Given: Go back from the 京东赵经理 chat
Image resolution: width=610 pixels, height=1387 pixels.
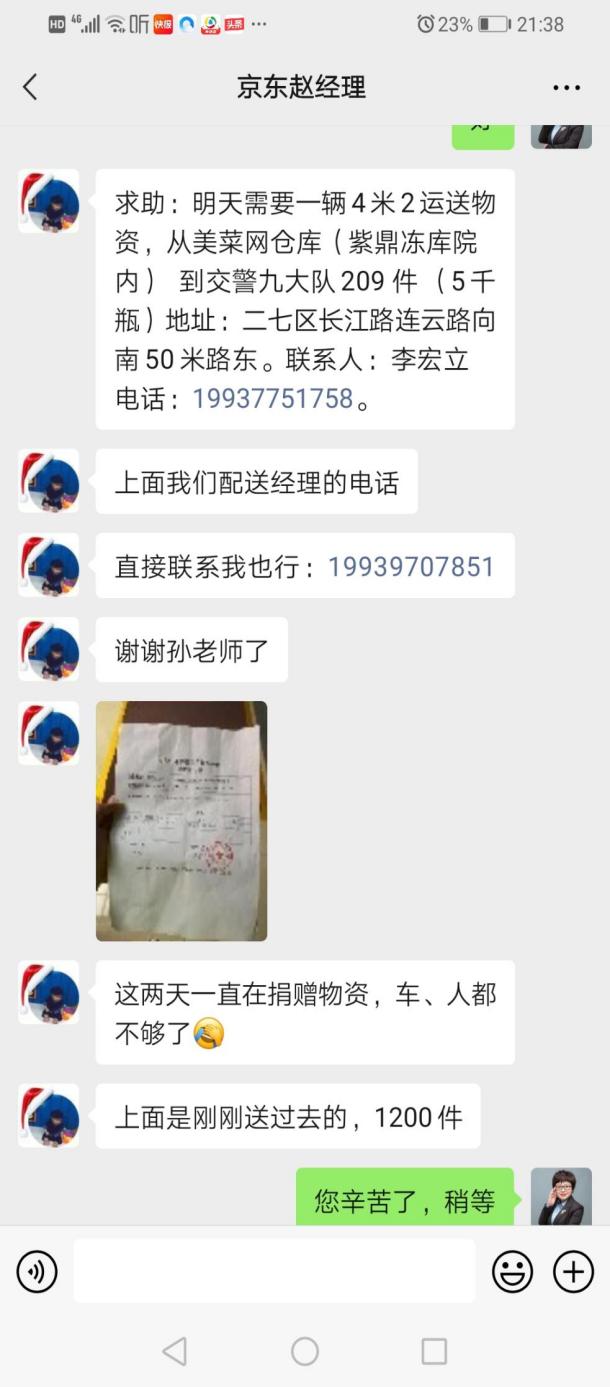Looking at the screenshot, I should tap(30, 87).
